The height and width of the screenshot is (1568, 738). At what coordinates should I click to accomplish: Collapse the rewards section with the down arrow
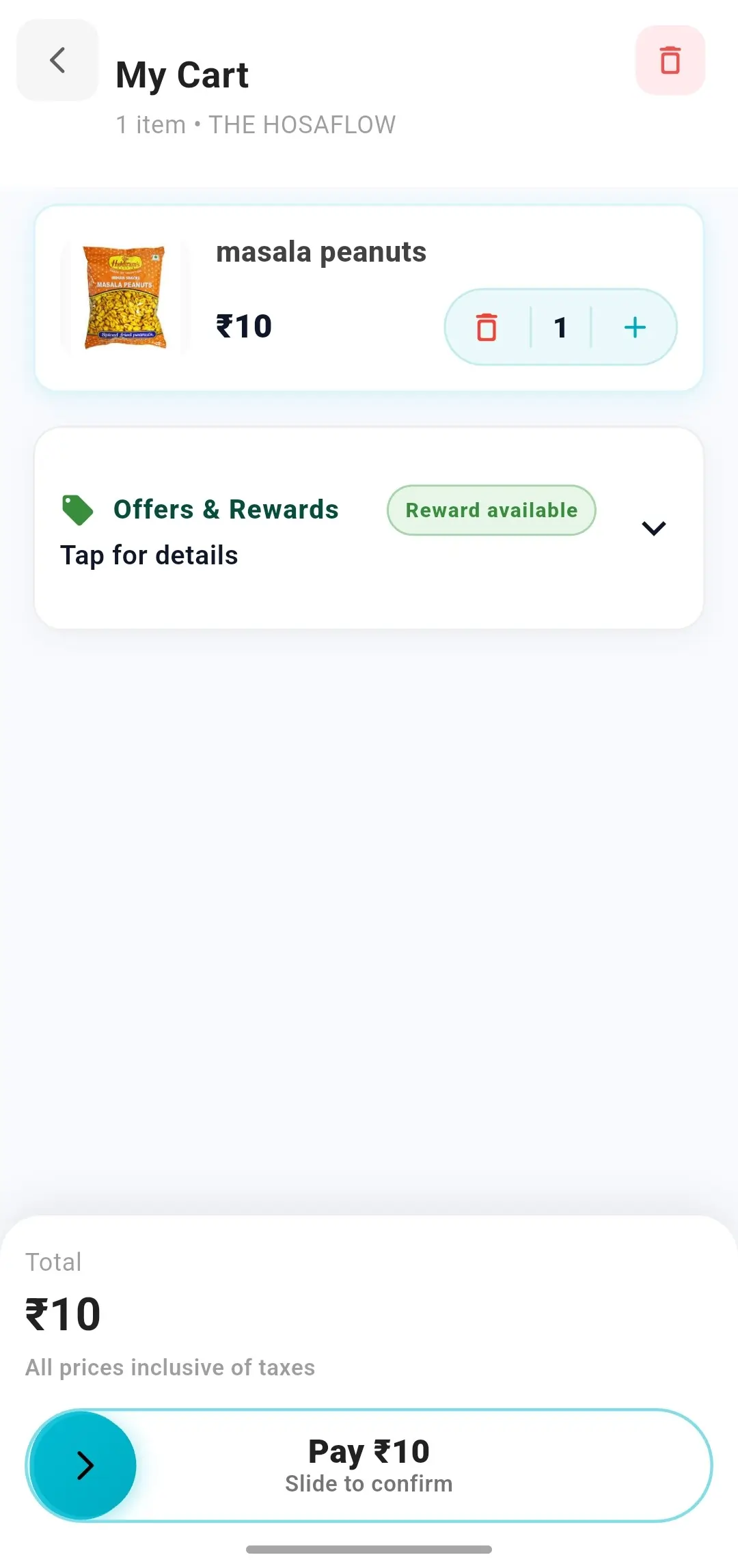(x=653, y=528)
